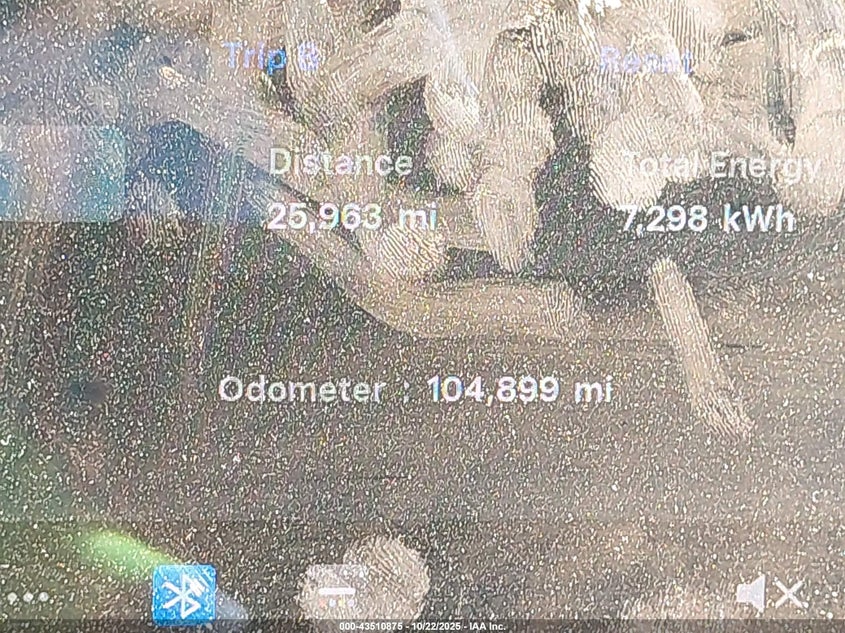Reset the Trip B statistics

pyautogui.click(x=645, y=62)
